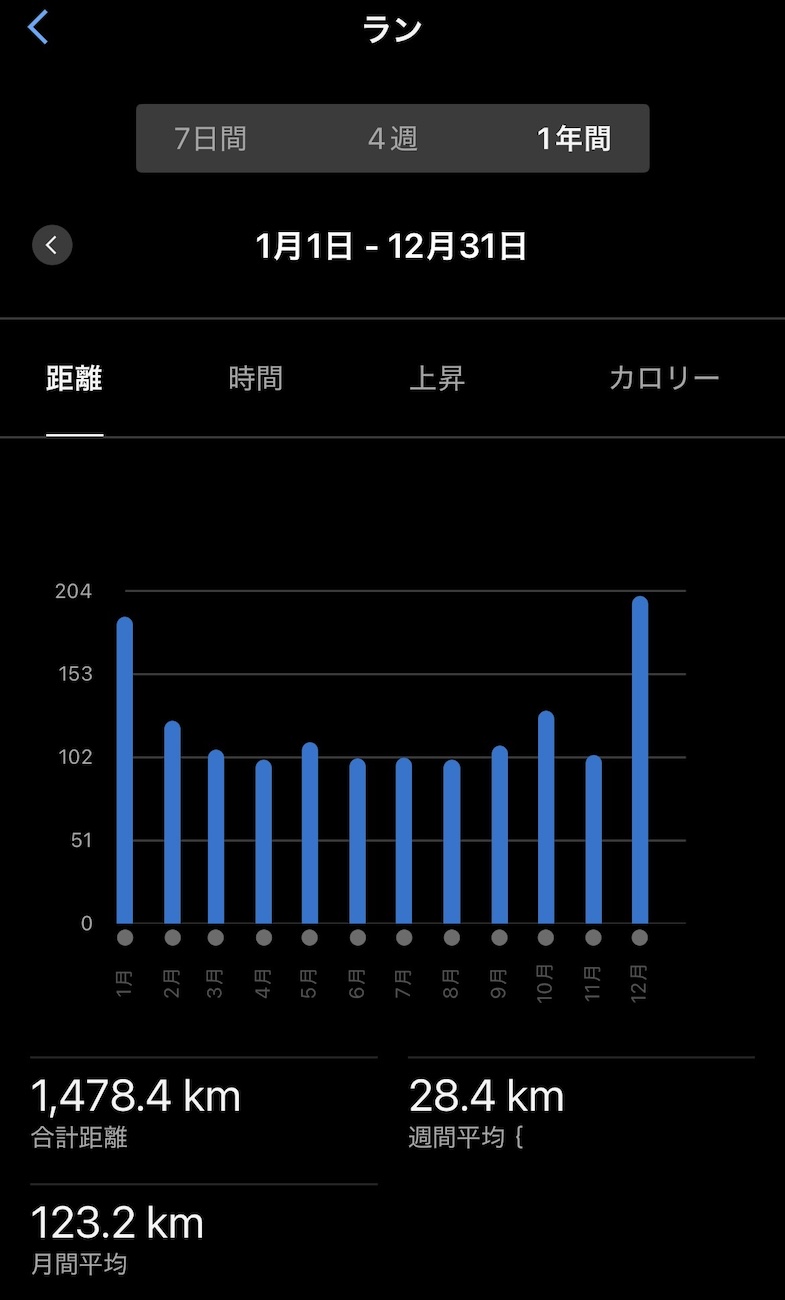Navigate back using the blue chevron arrow
Viewport: 785px width, 1300px height.
(x=37, y=28)
